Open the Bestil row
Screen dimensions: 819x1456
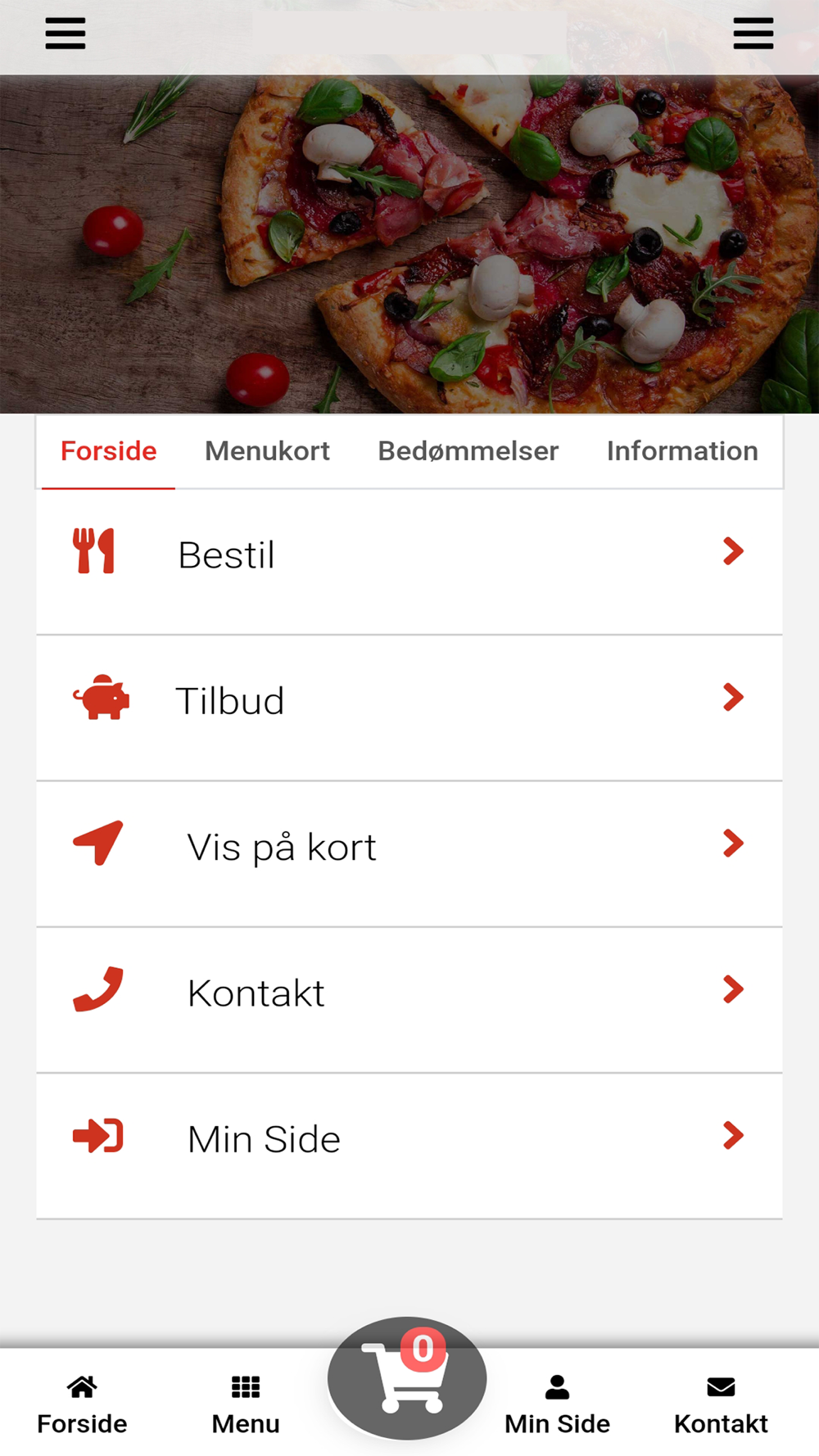coord(409,555)
